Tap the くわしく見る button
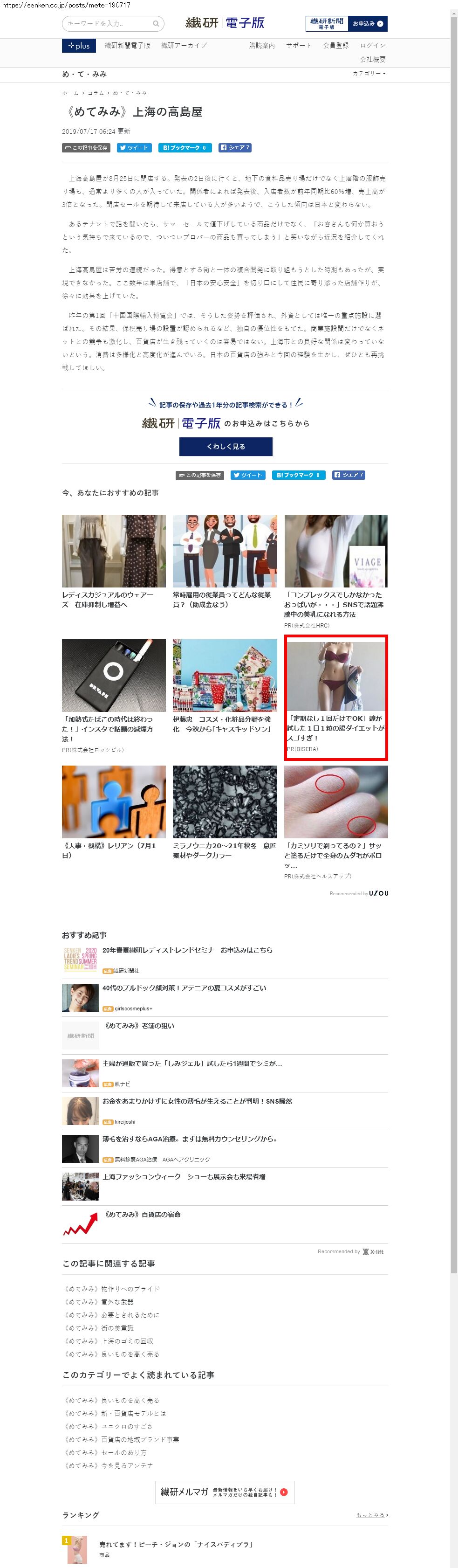The width and height of the screenshot is (458, 1568). [x=225, y=446]
